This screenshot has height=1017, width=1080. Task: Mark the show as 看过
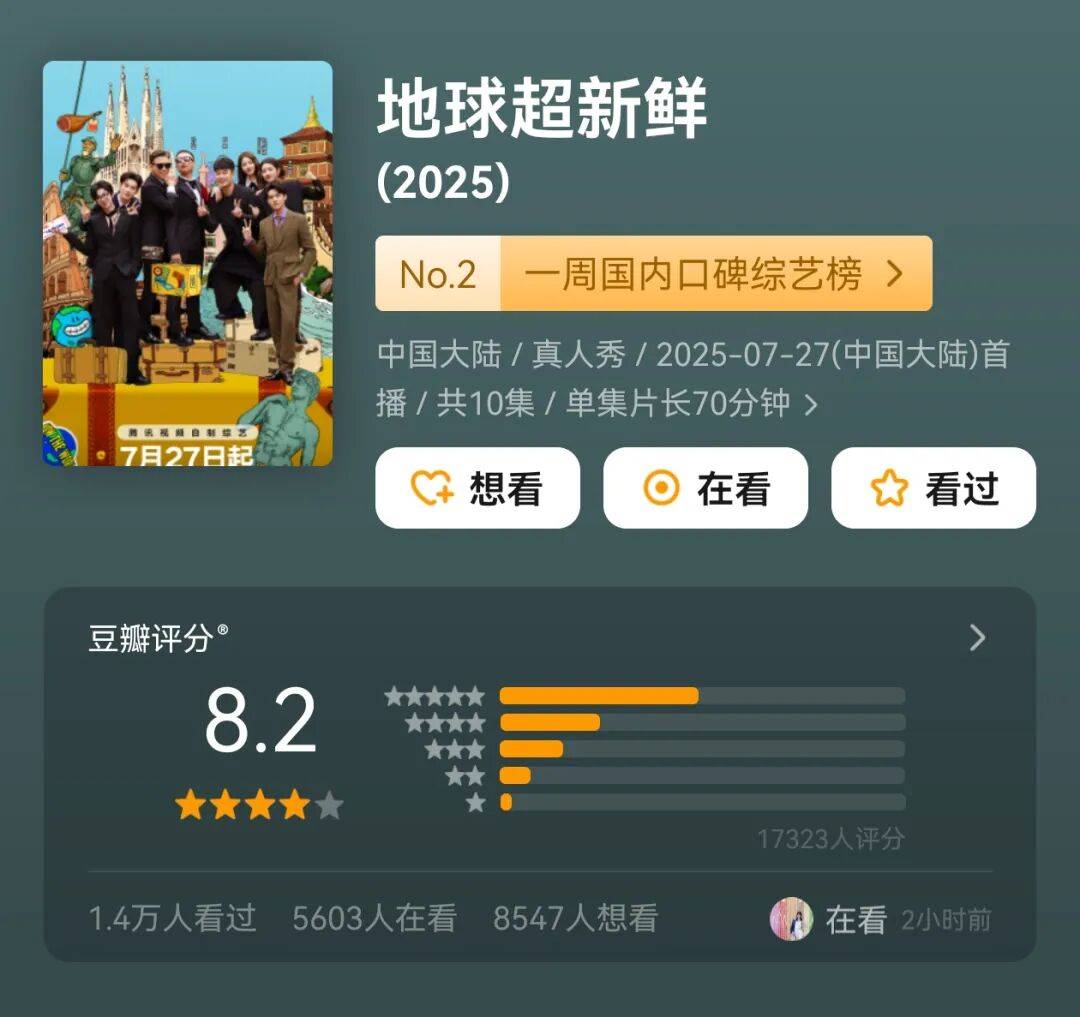tap(933, 488)
